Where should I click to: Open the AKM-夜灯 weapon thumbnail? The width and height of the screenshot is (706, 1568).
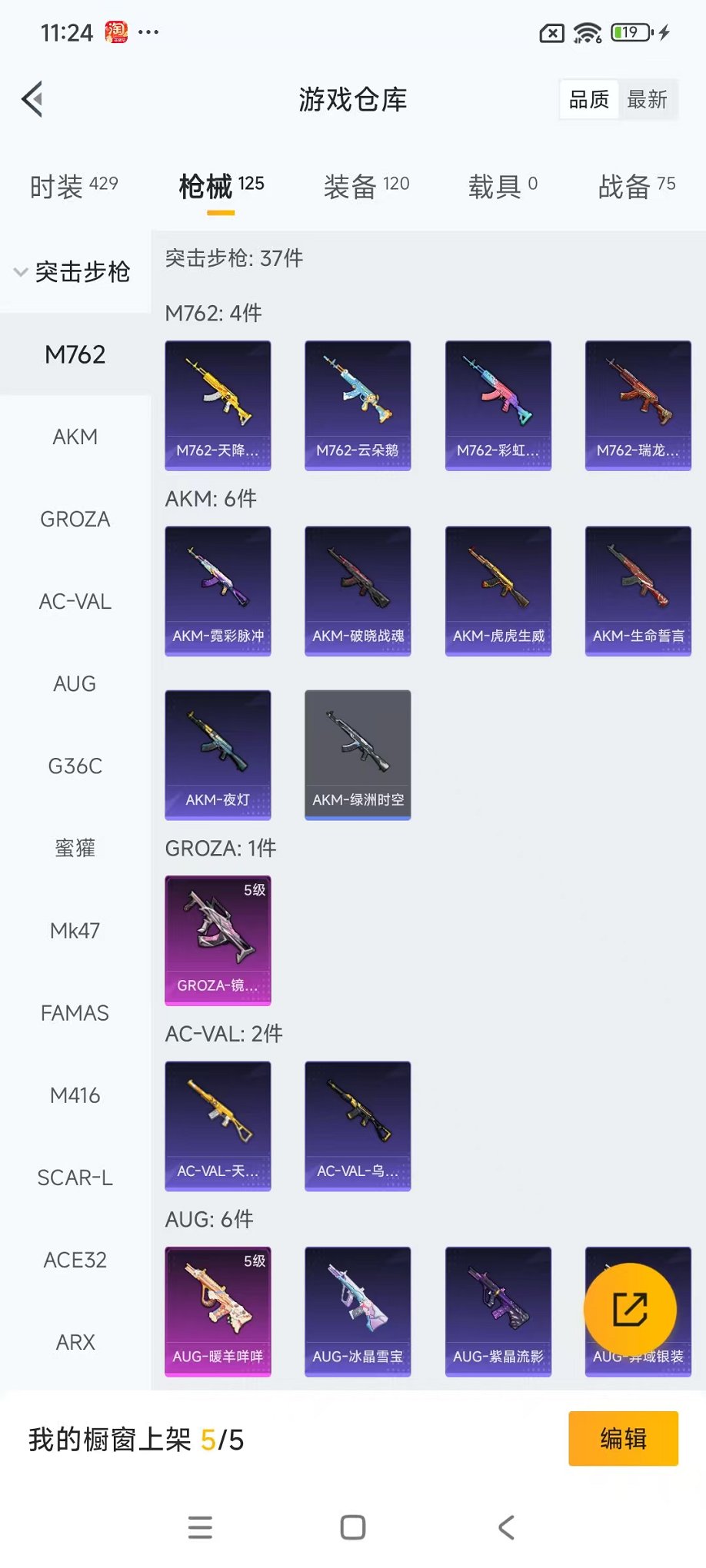click(218, 754)
